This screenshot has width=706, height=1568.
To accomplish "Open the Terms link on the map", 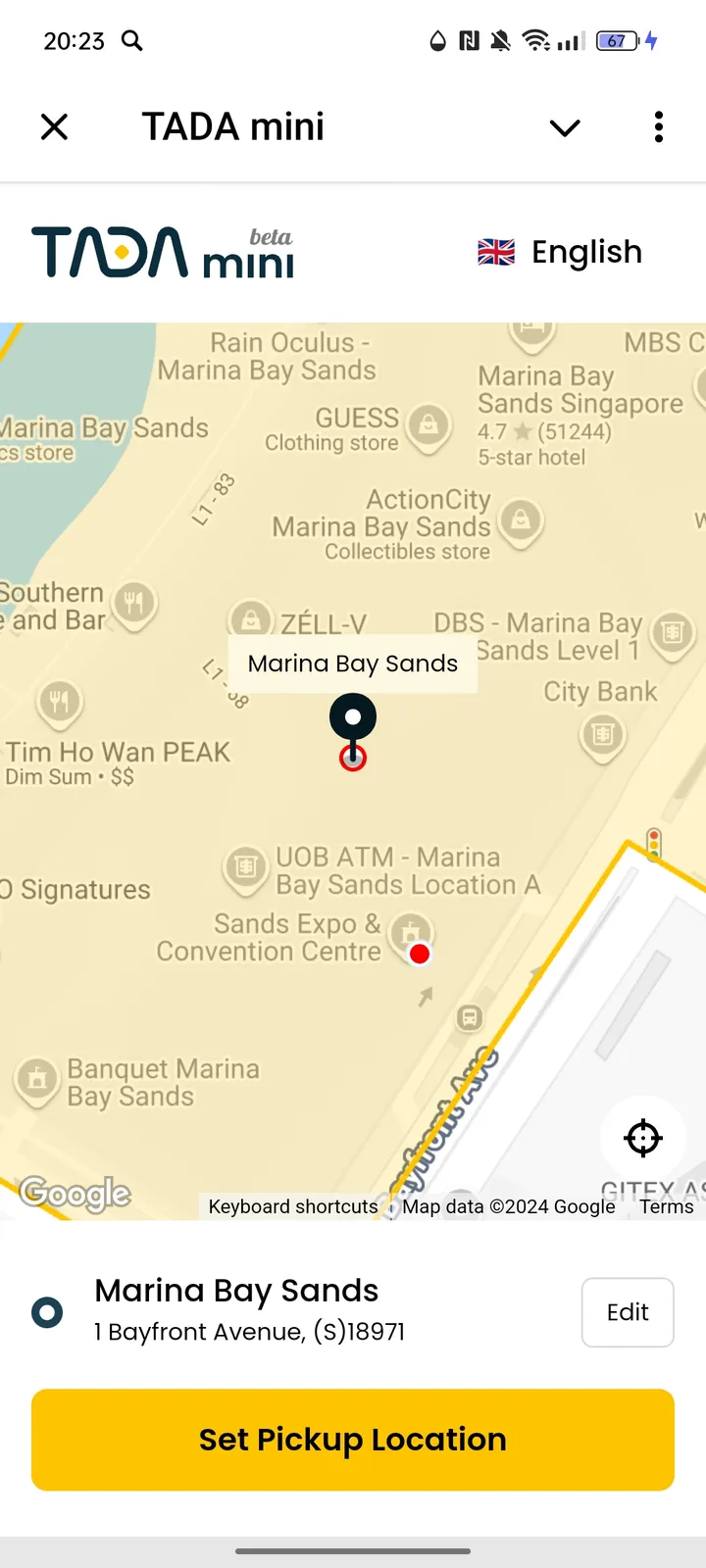I will (667, 1206).
